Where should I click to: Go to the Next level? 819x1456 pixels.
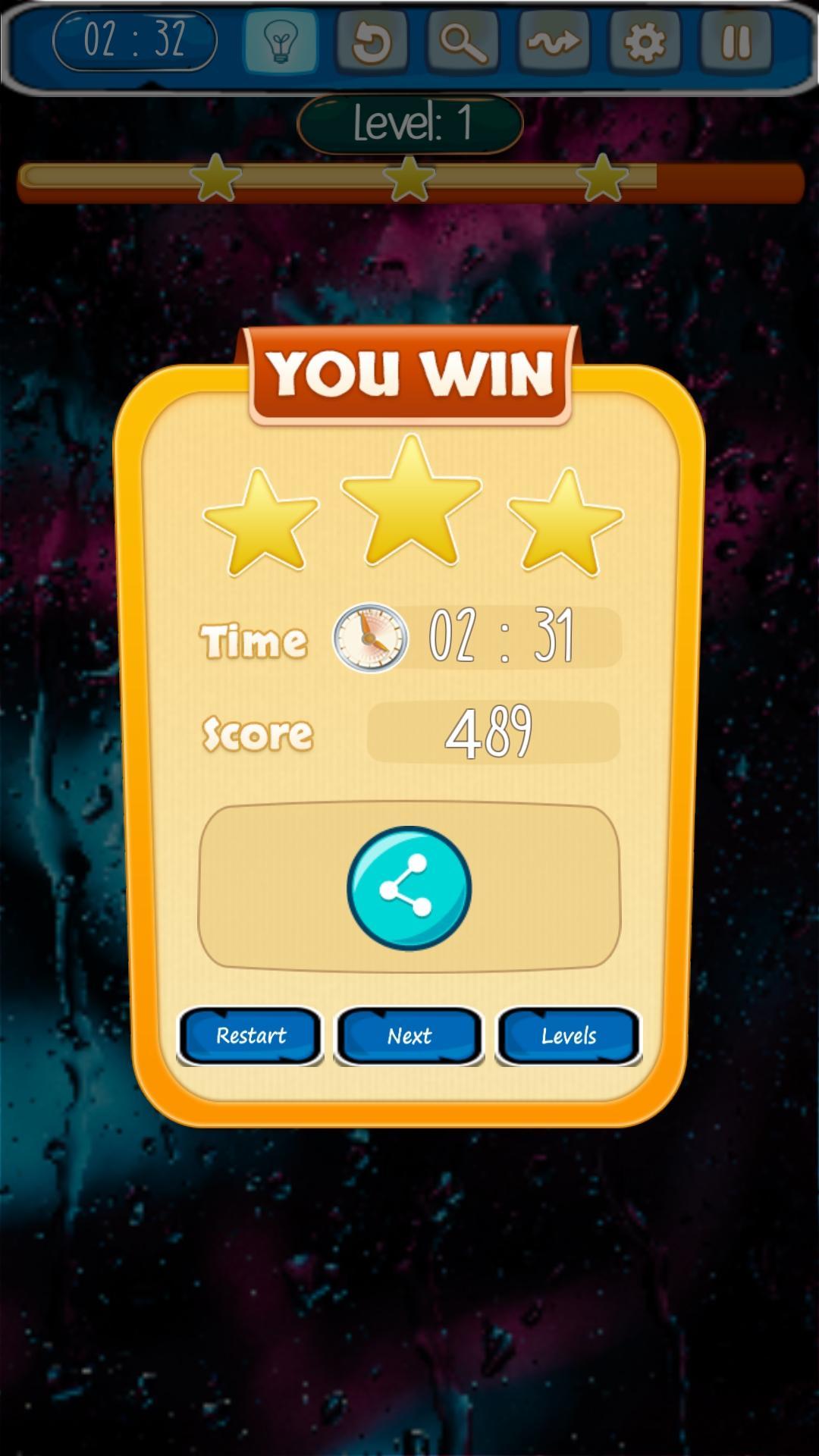(x=409, y=1035)
